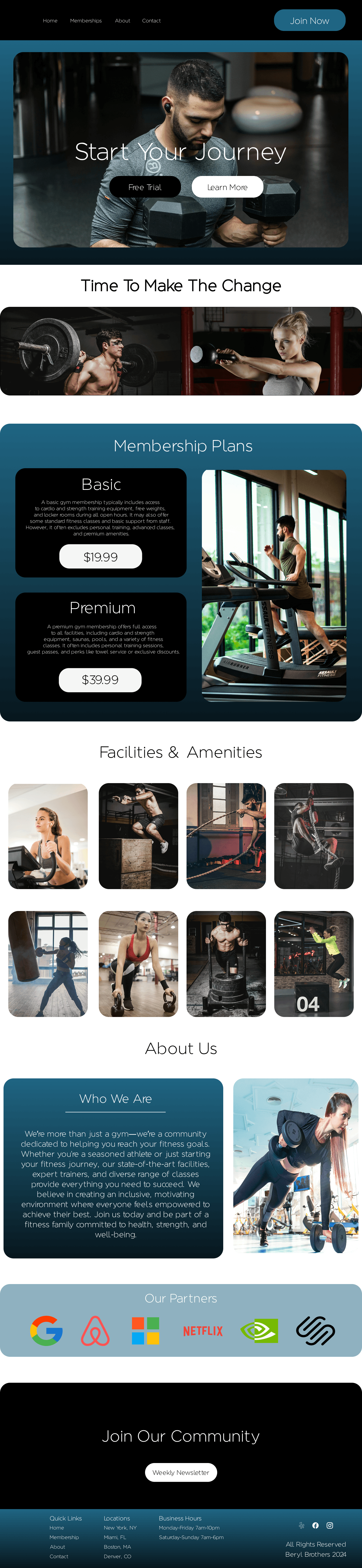Subscribe via the Weekly Newsletter button
362x1568 pixels.
180,1472
